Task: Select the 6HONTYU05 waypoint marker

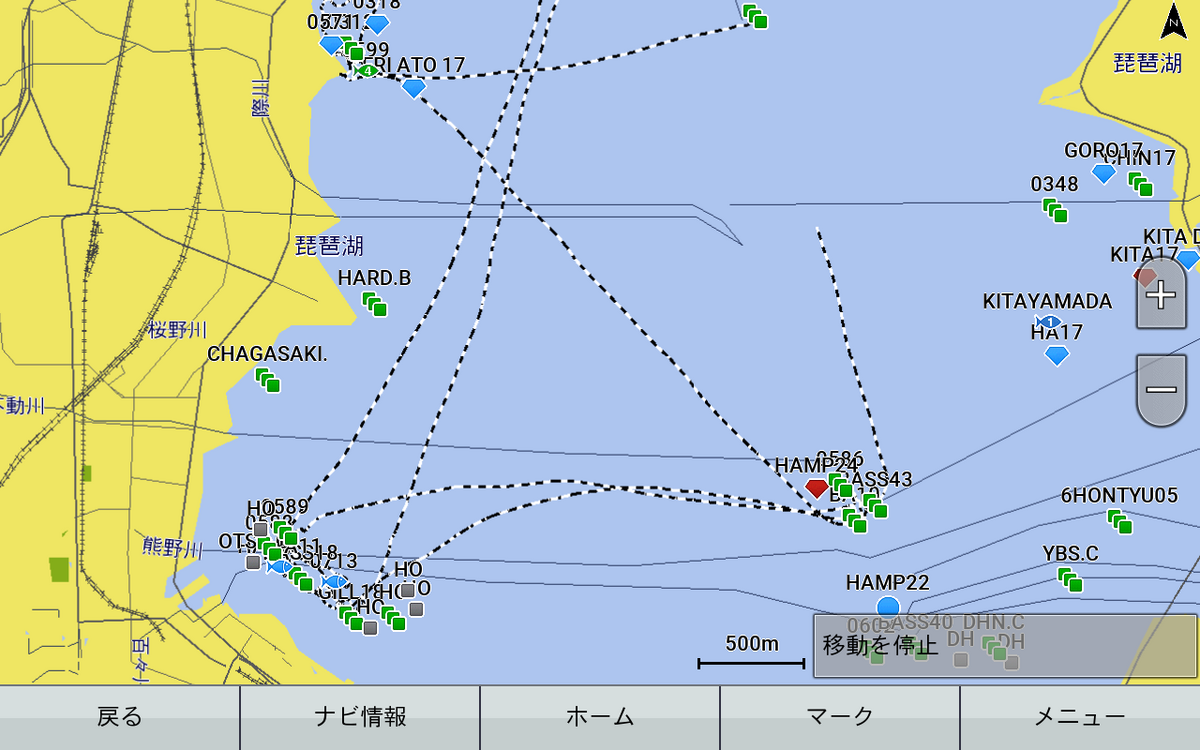Action: click(x=1119, y=521)
